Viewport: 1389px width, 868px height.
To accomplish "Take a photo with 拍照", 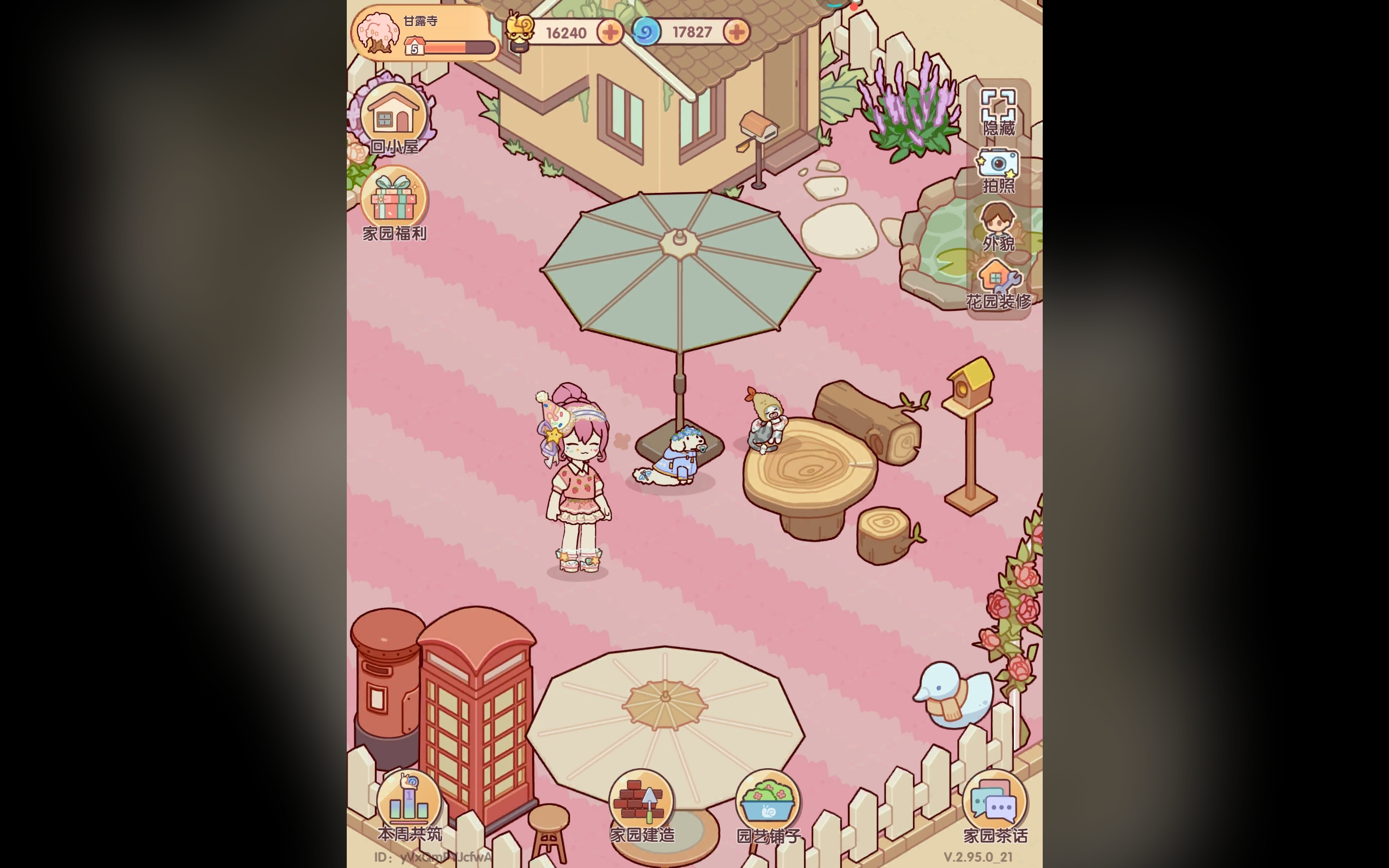I will tap(998, 169).
